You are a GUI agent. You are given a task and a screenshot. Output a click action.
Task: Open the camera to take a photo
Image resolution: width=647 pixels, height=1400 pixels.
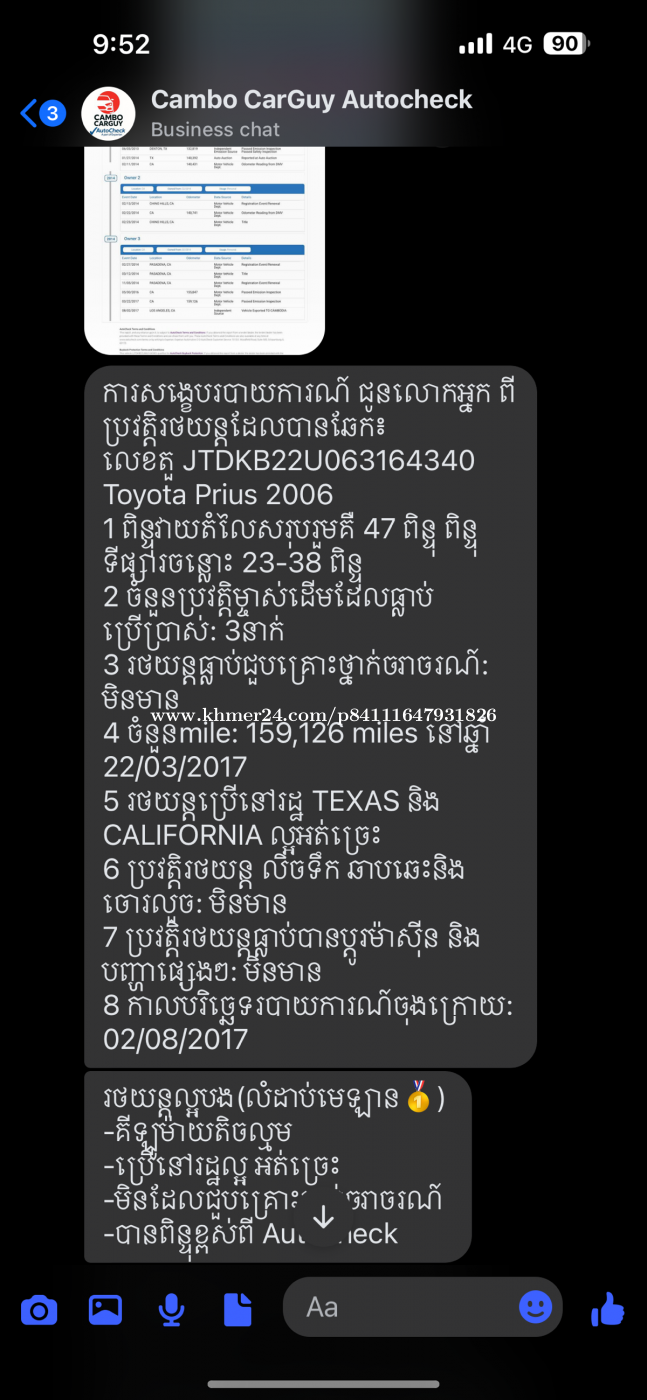[x=39, y=1308]
